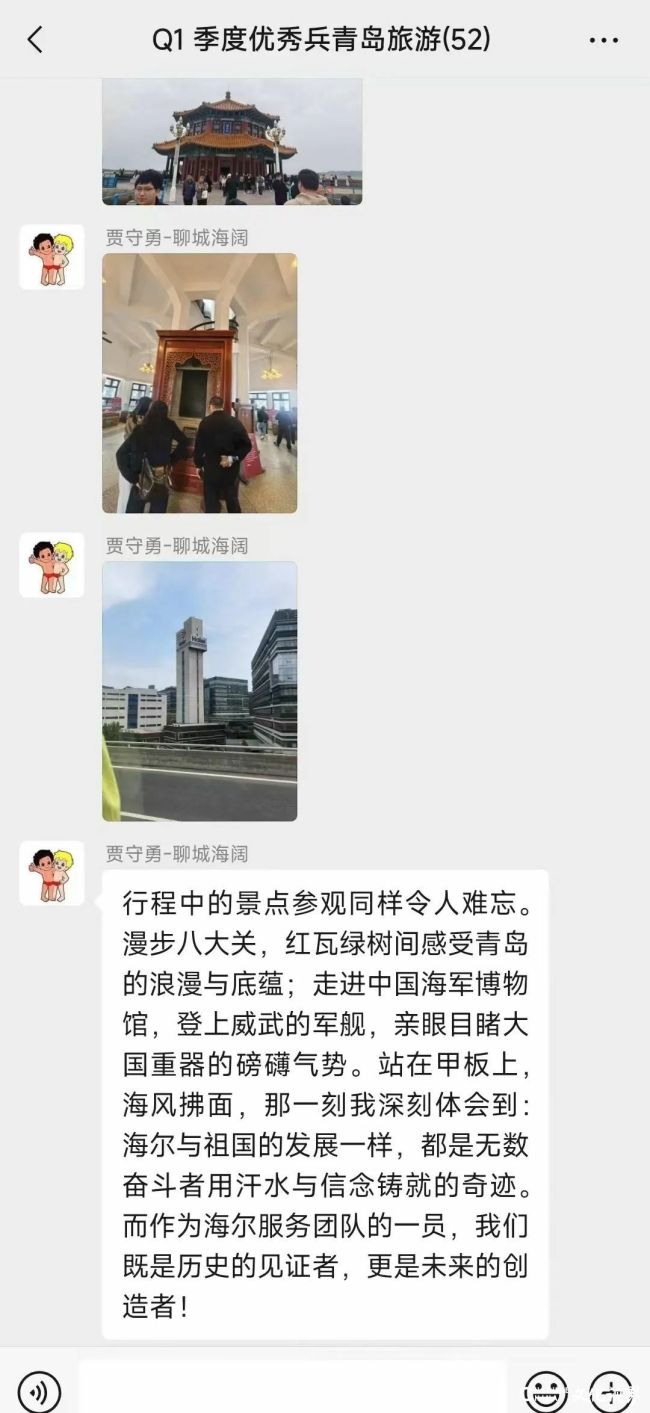Focus the message text field

(x=292, y=1390)
